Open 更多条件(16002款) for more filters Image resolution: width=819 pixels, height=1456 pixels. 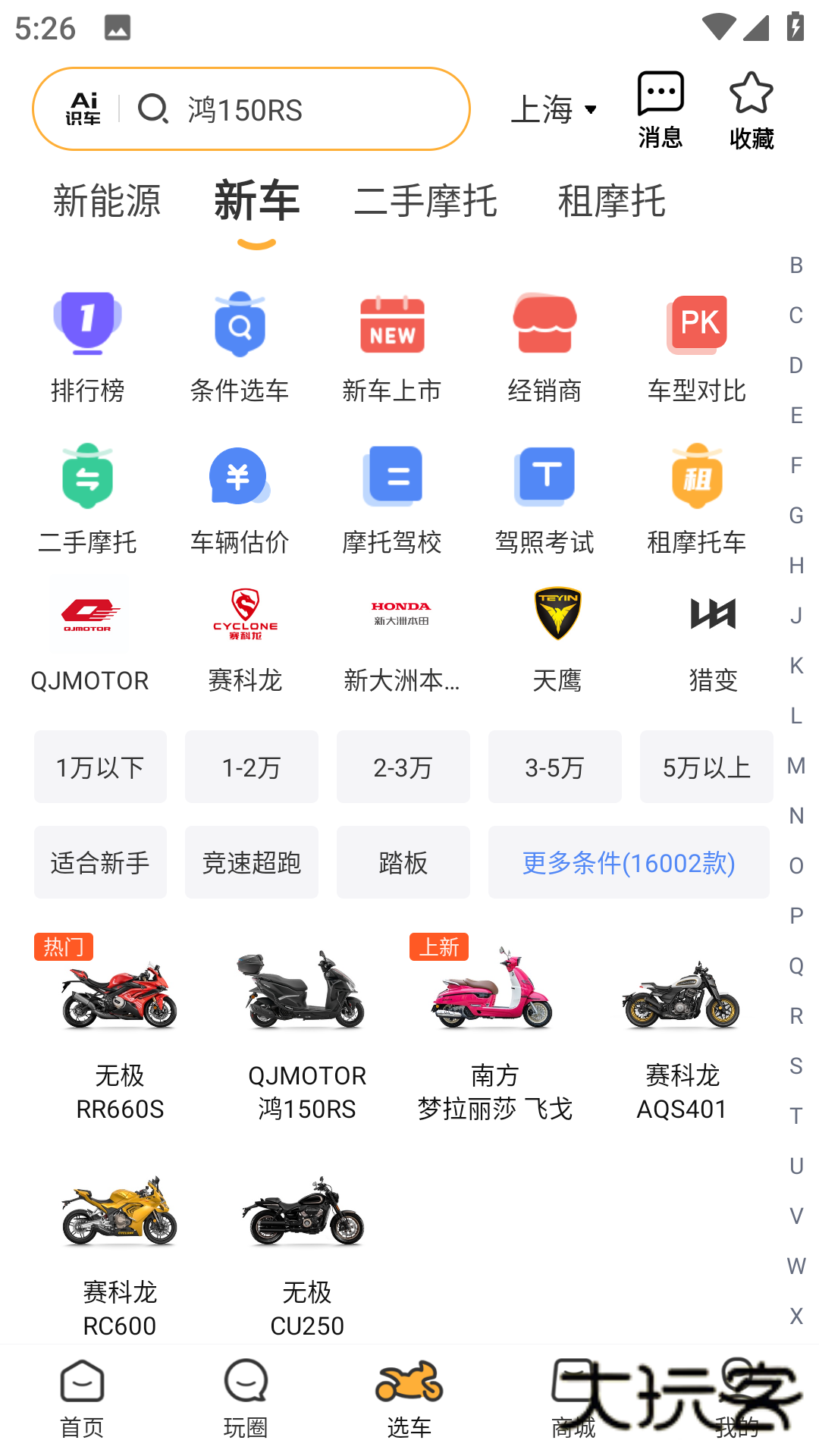pyautogui.click(x=628, y=861)
